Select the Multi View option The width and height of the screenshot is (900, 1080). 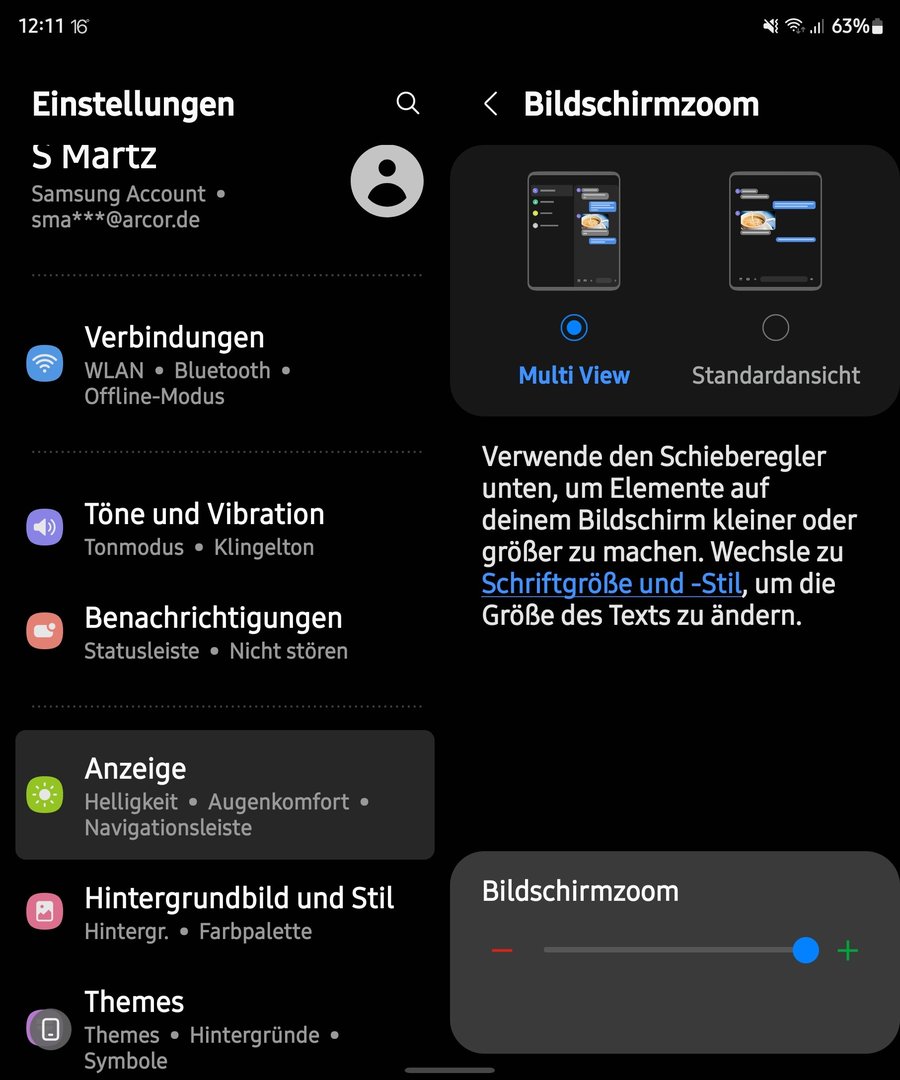(x=574, y=328)
